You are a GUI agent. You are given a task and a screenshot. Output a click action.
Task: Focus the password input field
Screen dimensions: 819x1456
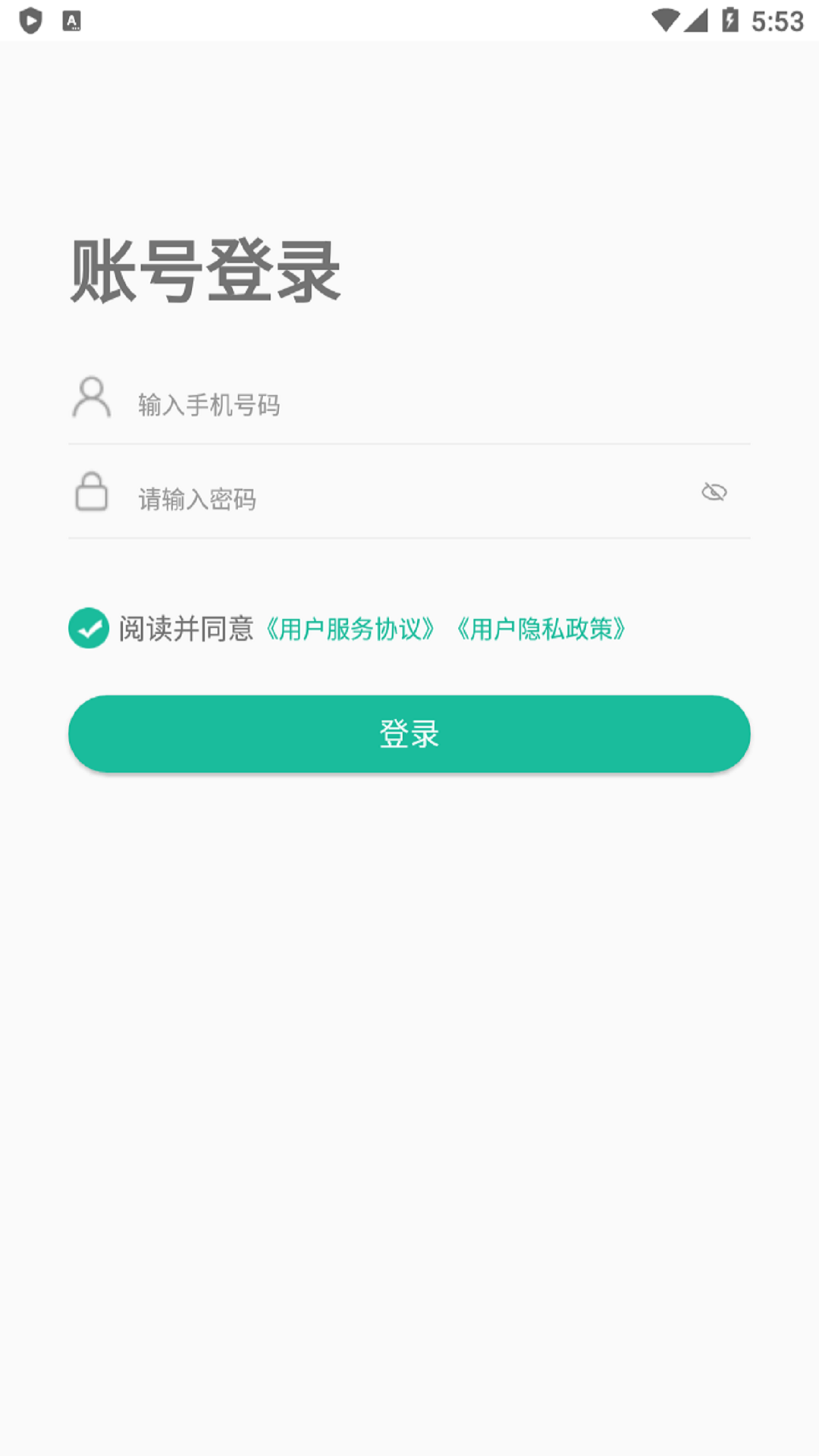point(409,498)
